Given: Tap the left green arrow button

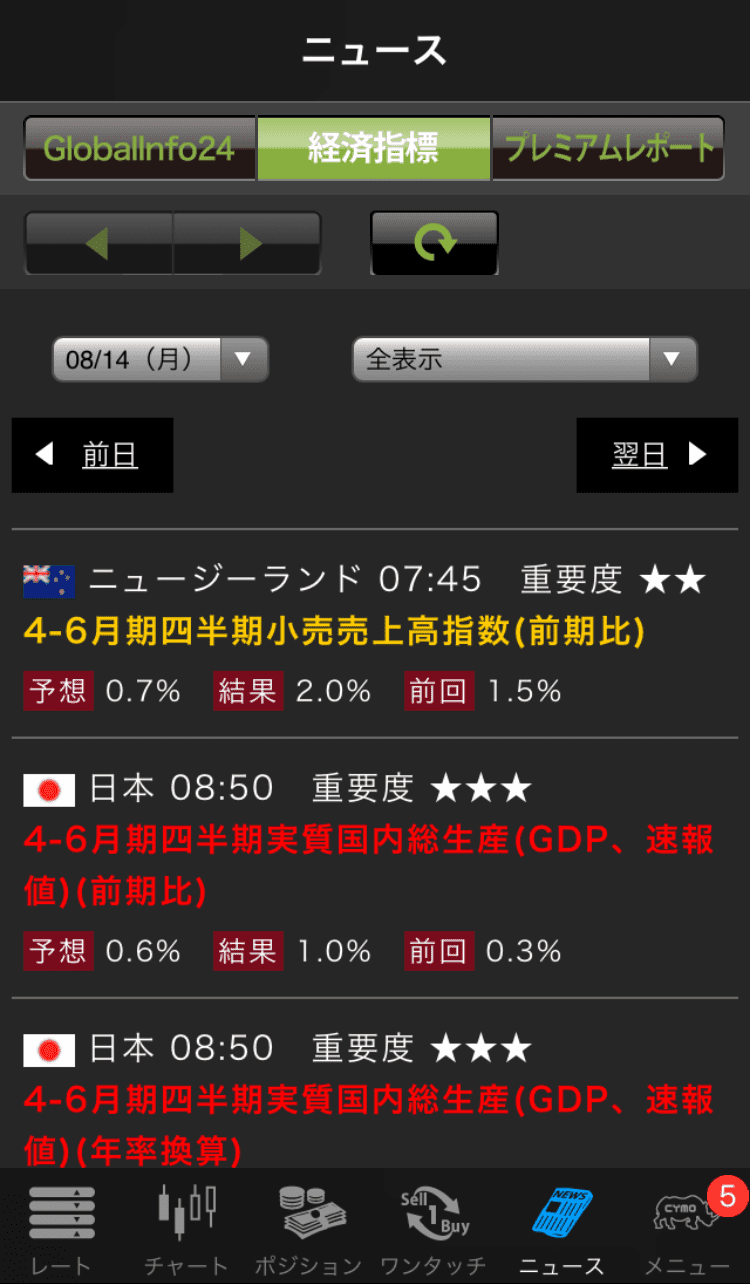Looking at the screenshot, I should point(98,243).
